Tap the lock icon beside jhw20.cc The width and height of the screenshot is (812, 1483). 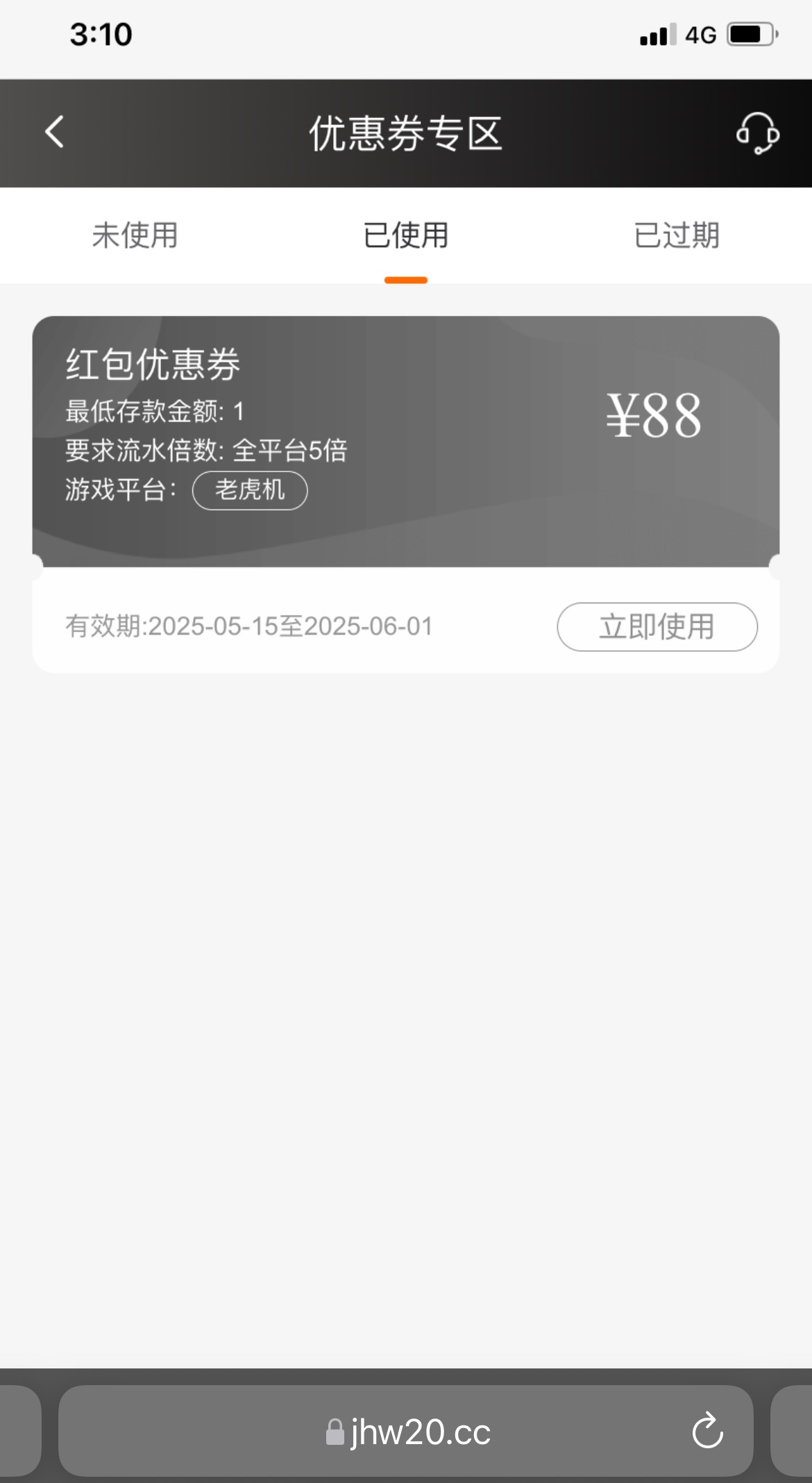pyautogui.click(x=337, y=1432)
